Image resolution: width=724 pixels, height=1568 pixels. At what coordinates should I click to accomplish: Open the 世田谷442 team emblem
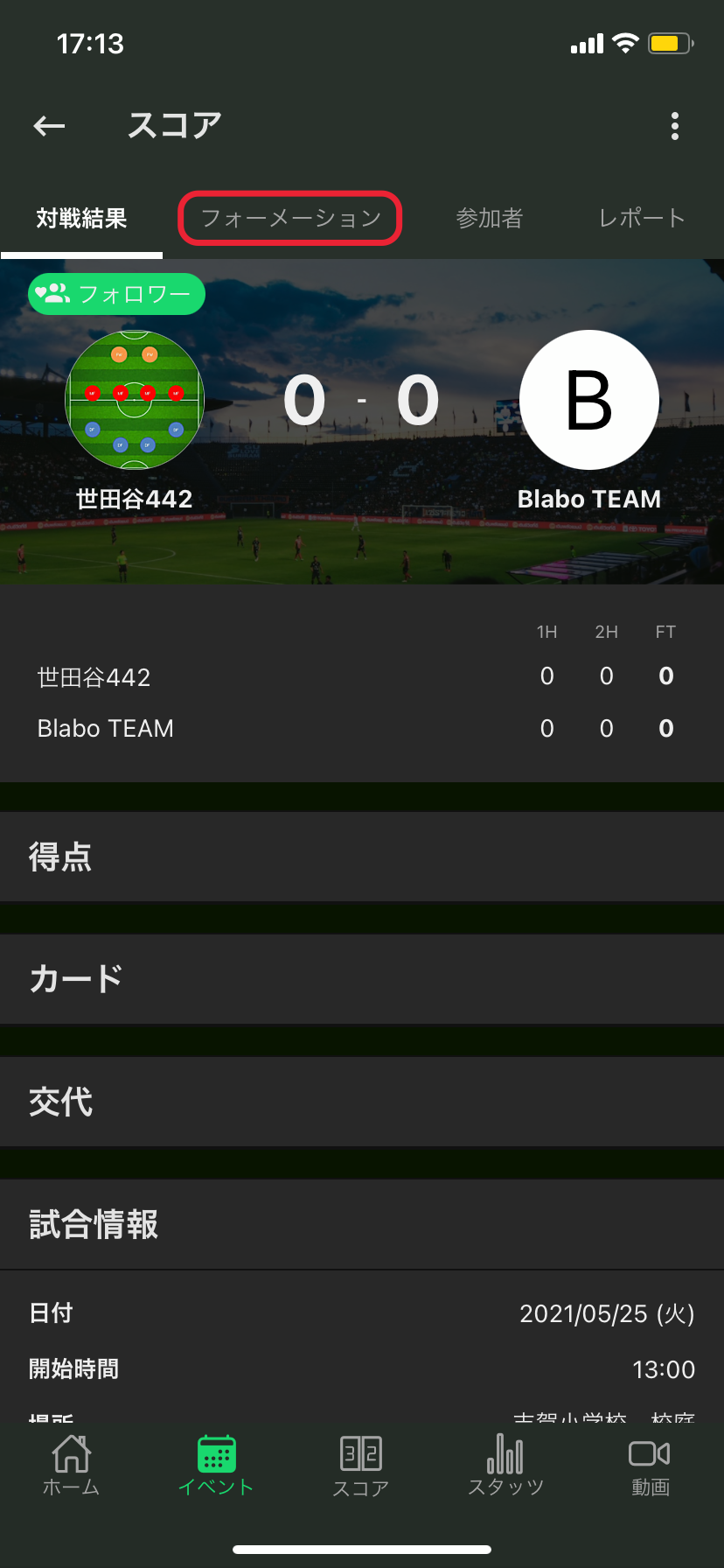tap(135, 400)
